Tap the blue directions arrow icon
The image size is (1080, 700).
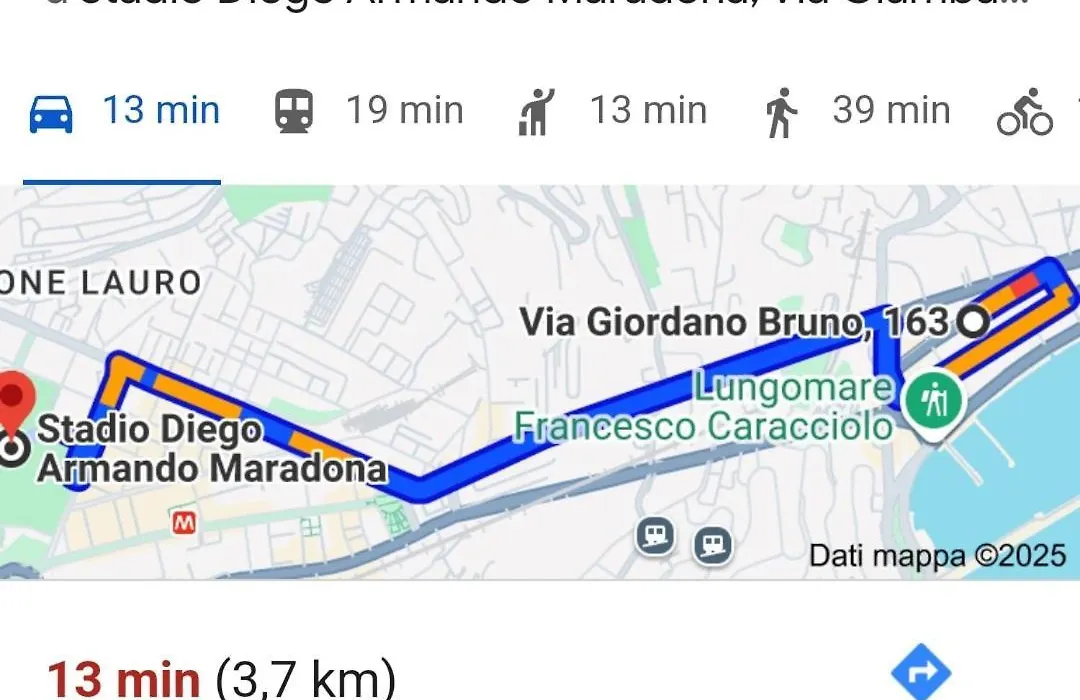coord(920,672)
